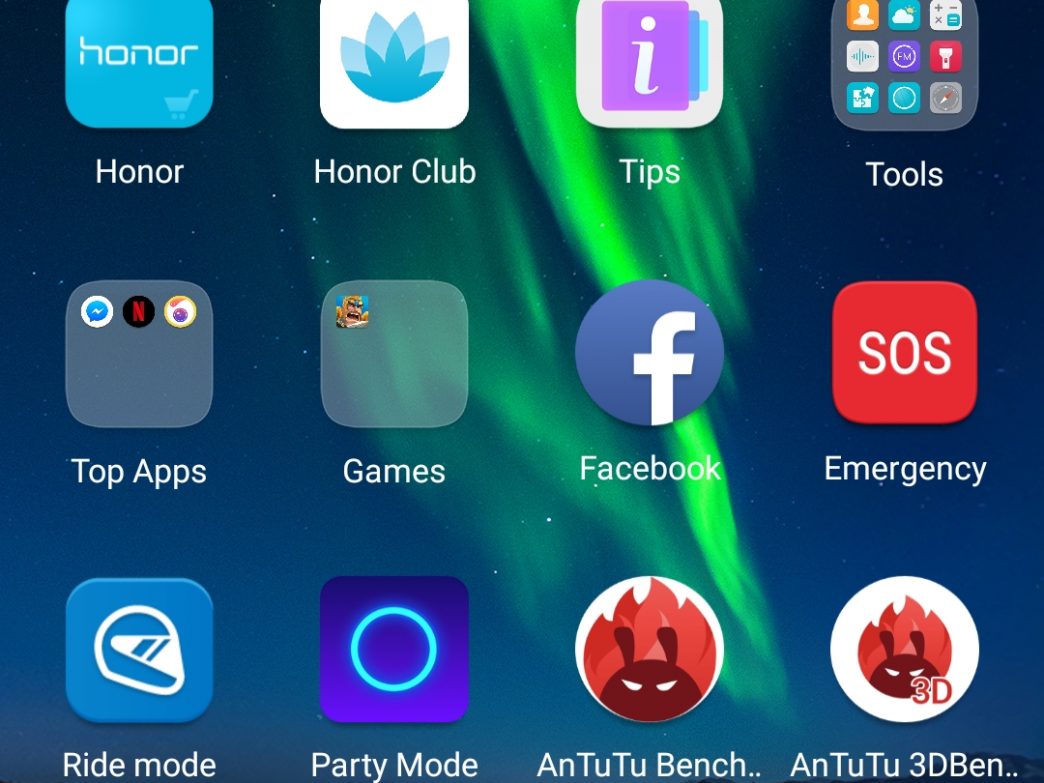Start Ride mode
This screenshot has height=783, width=1044.
pyautogui.click(x=139, y=650)
